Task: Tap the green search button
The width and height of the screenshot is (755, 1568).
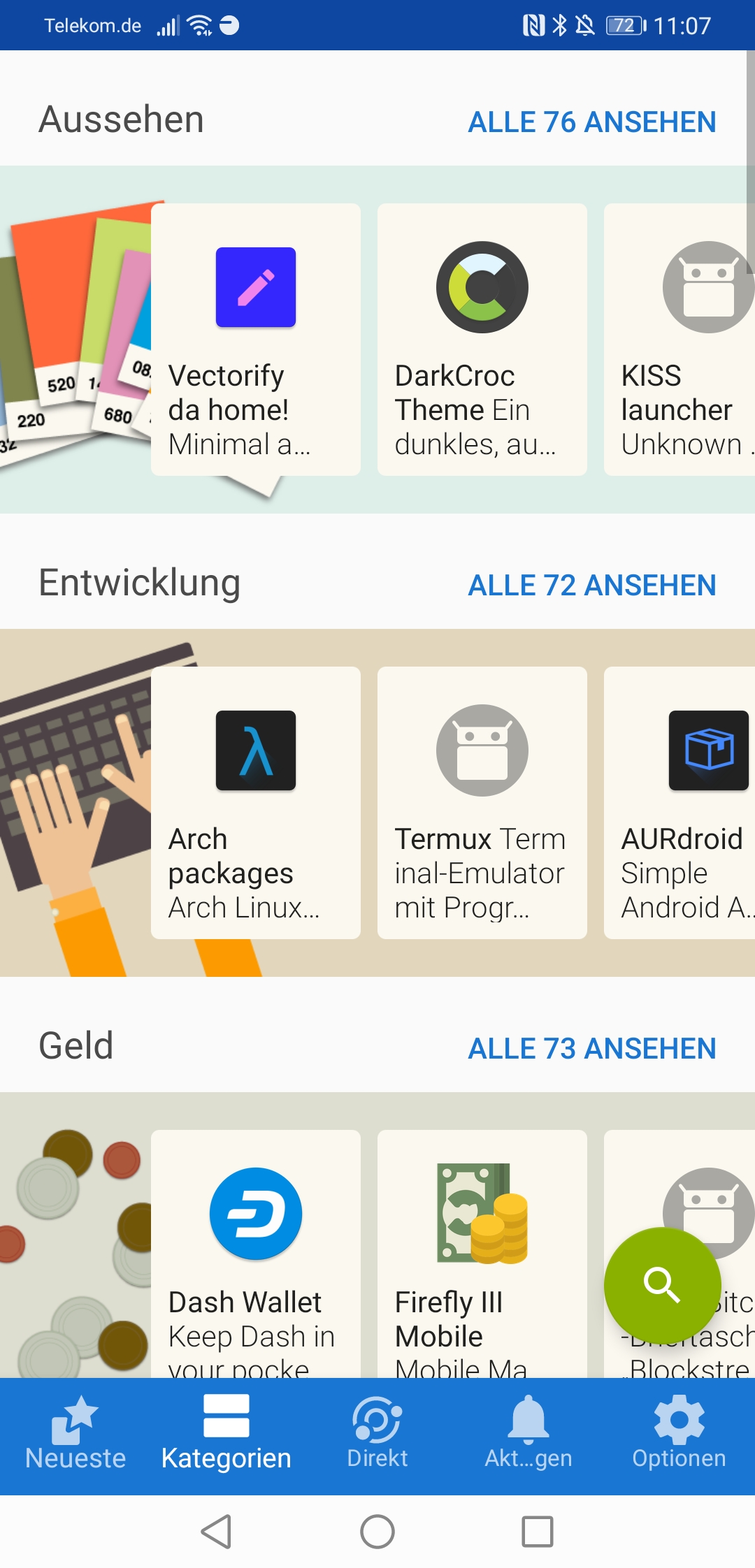Action: 662,1285
